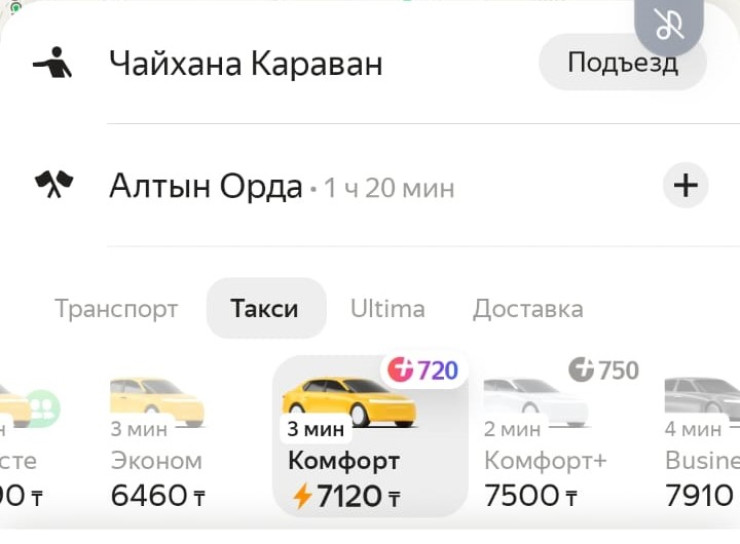Add a stop with the plus icon
The image size is (740, 544).
pyautogui.click(x=686, y=185)
